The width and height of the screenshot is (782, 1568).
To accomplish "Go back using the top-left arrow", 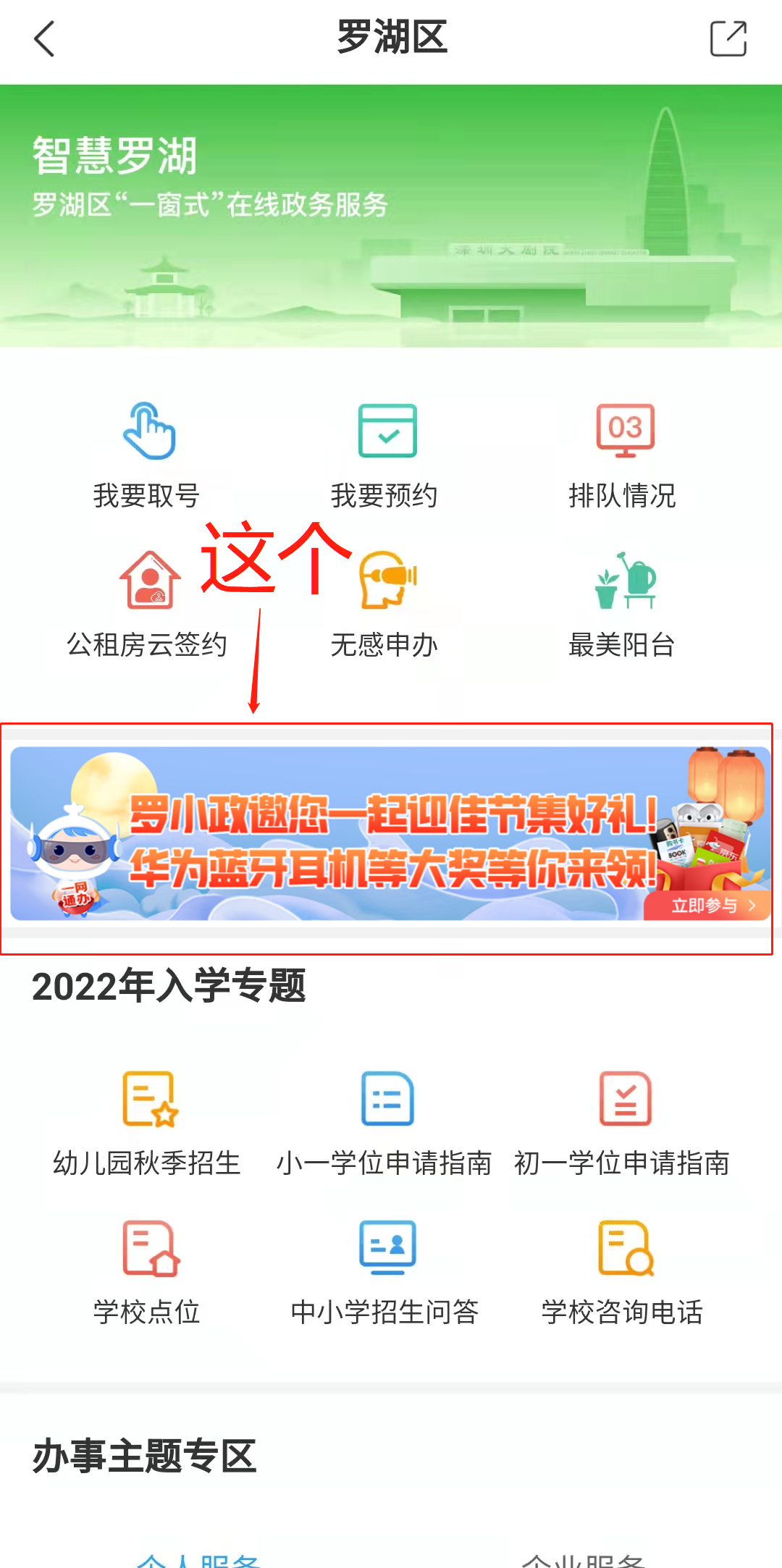I will coord(45,39).
